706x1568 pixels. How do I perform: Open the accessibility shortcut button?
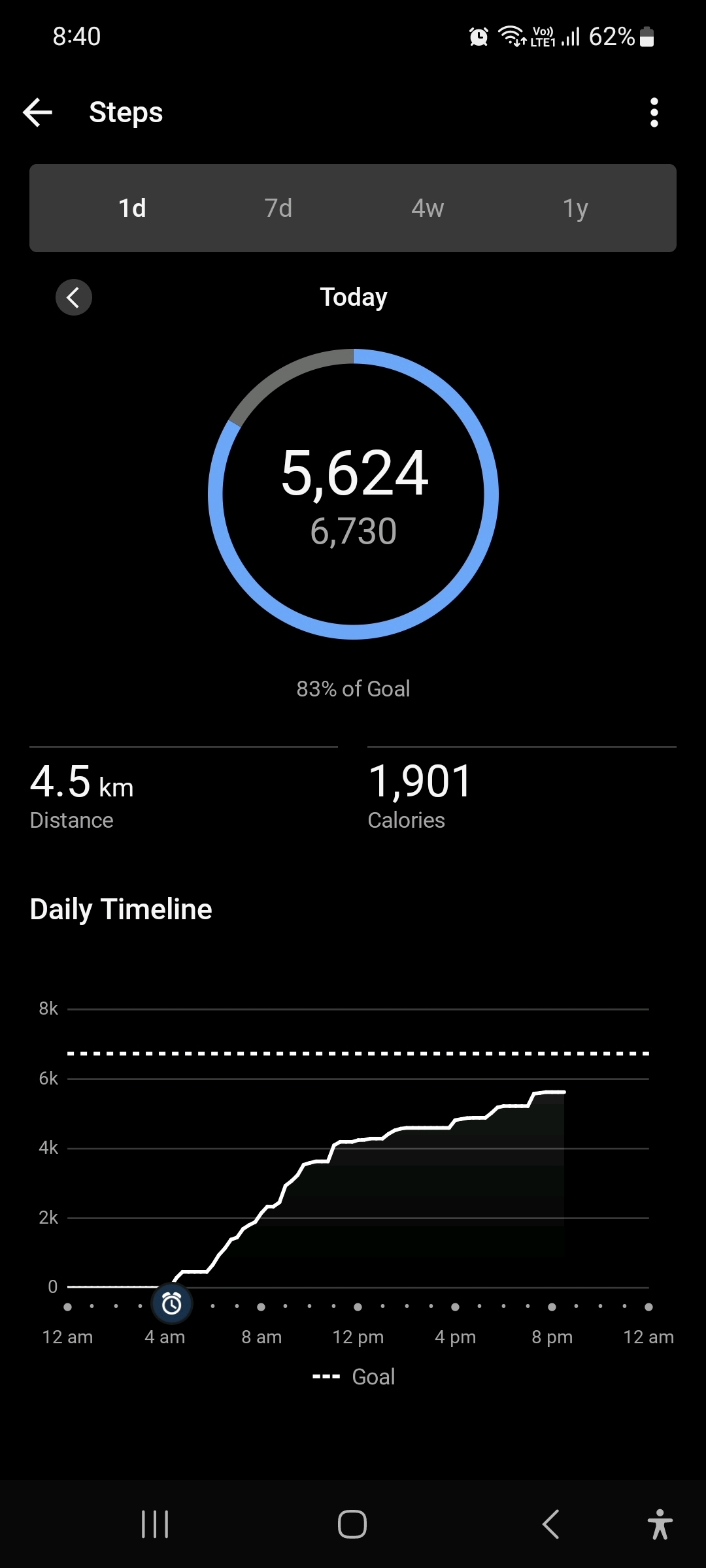[x=660, y=1524]
